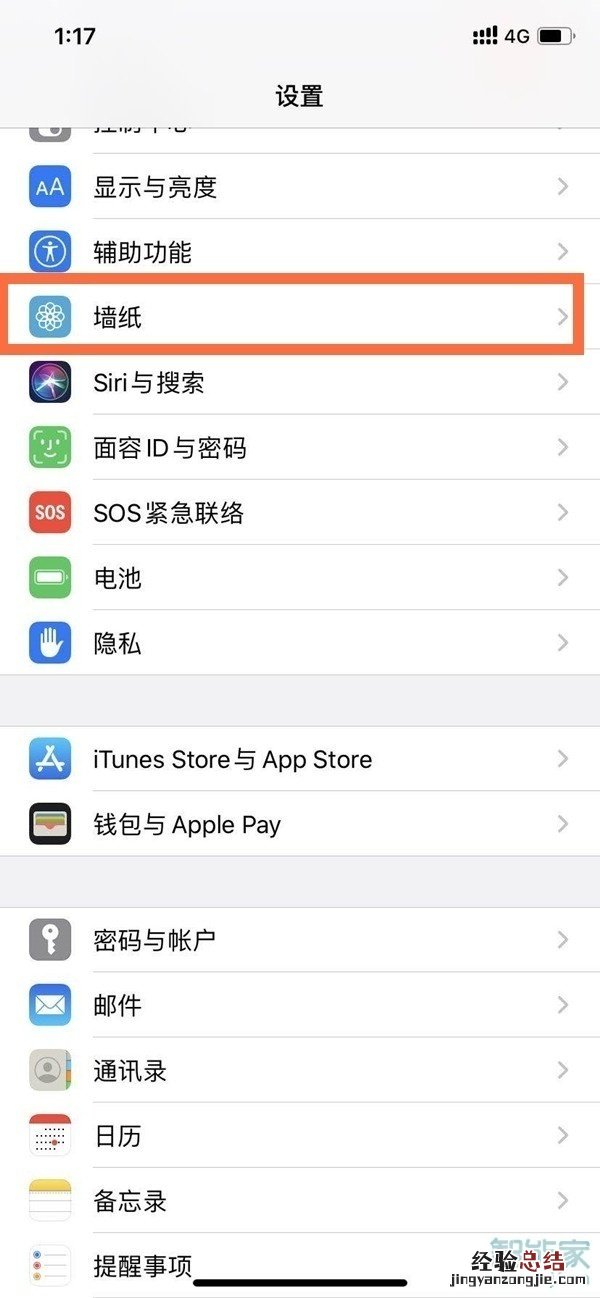Open SOS紧急联络 settings
Image resolution: width=600 pixels, height=1298 pixels.
pyautogui.click(x=300, y=513)
